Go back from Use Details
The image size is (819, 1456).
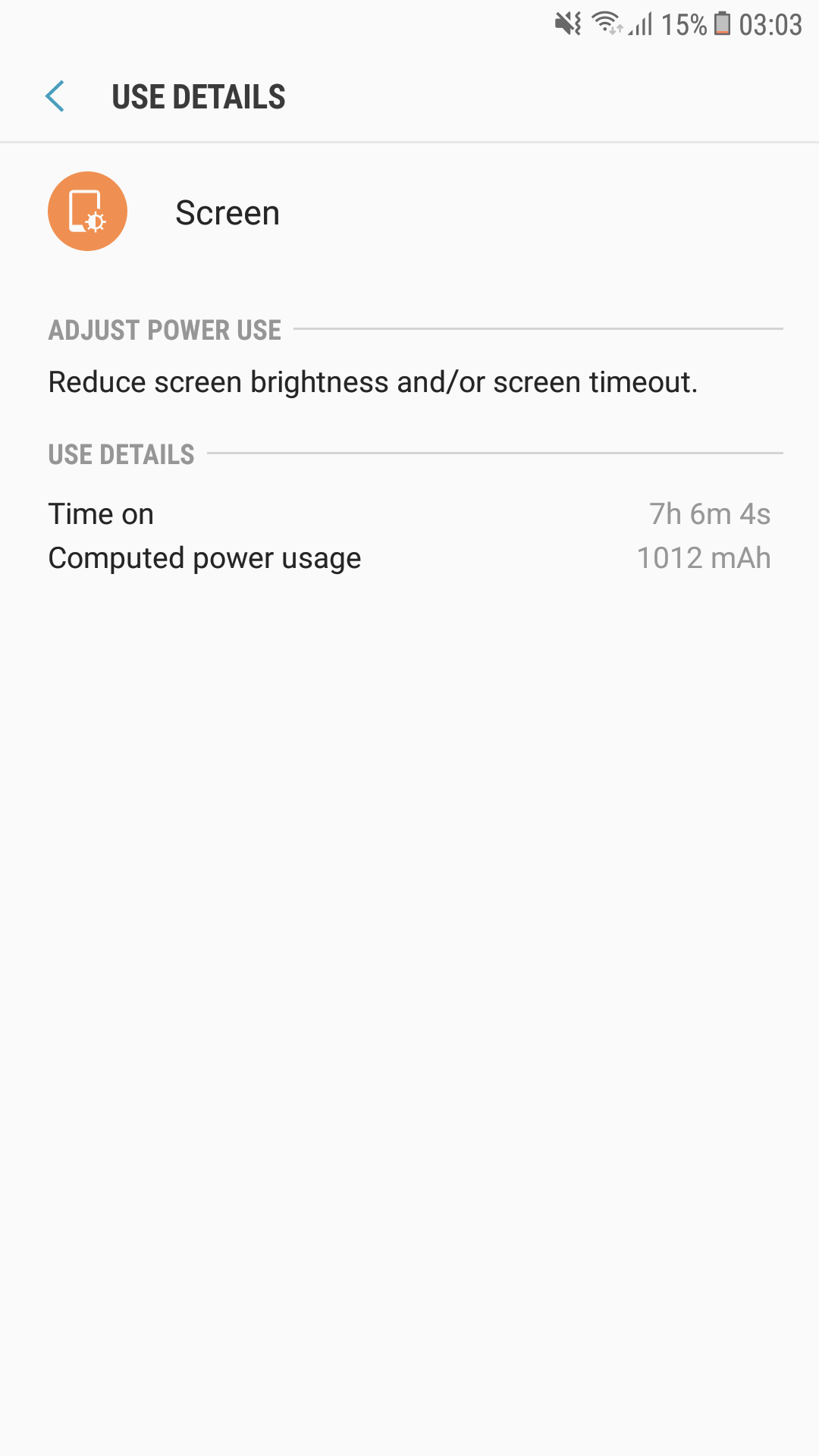(55, 97)
